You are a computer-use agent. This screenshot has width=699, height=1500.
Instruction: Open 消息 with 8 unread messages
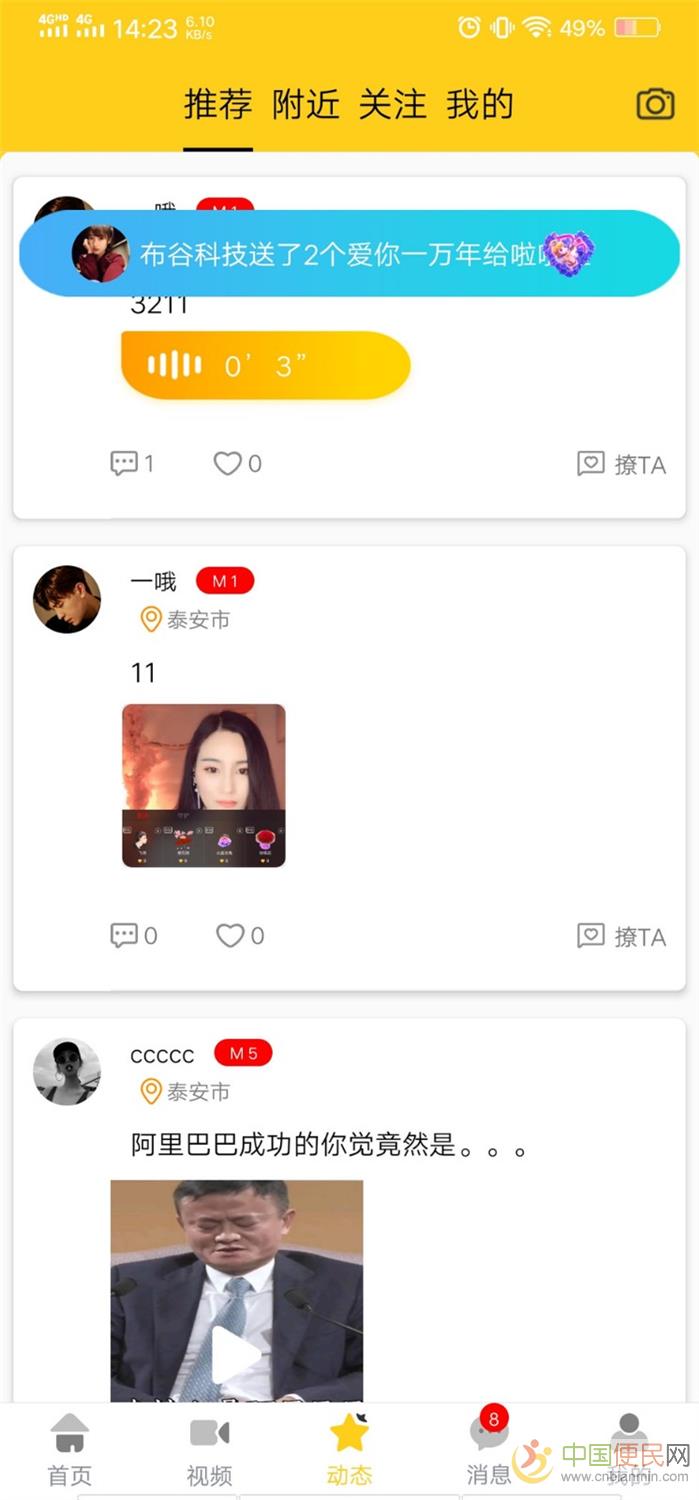[489, 1450]
